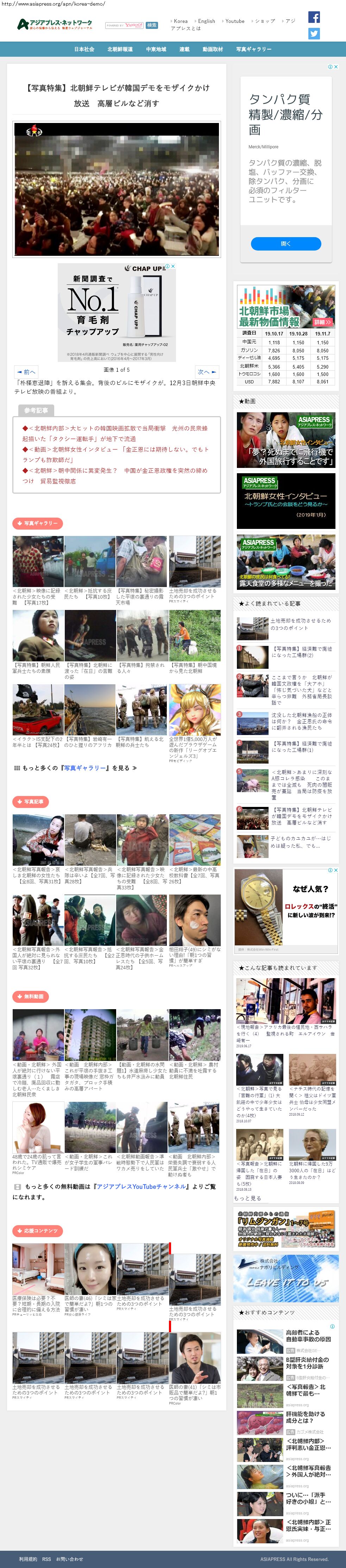Open the Twitter page icon

click(314, 34)
